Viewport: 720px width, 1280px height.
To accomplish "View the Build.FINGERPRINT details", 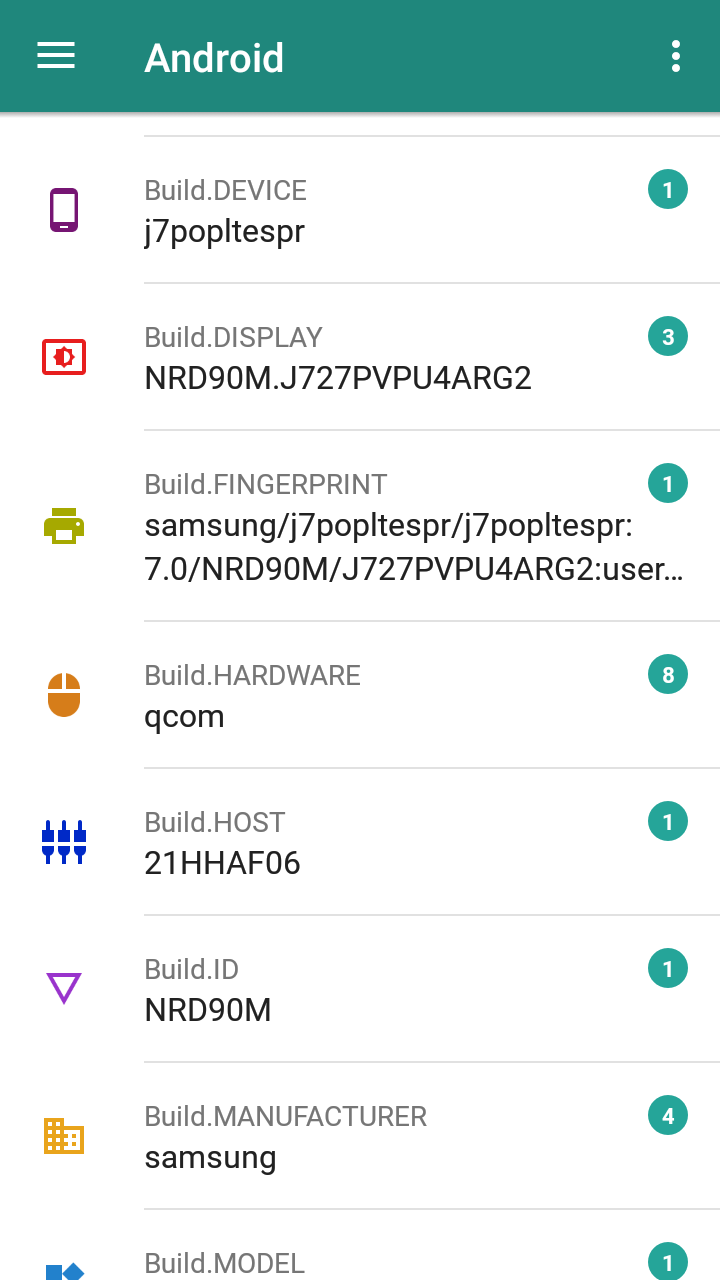I will [360, 526].
